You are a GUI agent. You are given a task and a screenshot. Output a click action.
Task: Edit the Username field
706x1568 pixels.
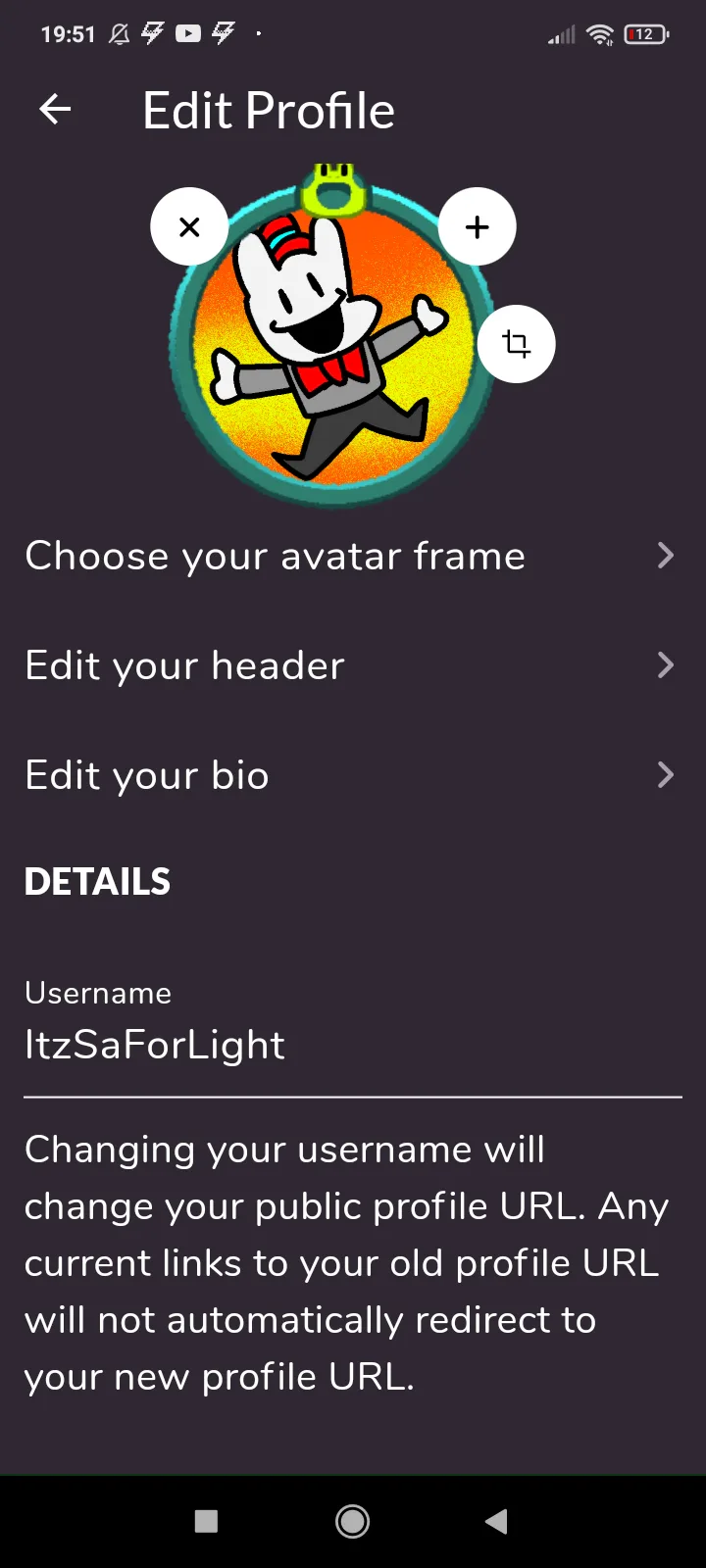click(353, 1044)
